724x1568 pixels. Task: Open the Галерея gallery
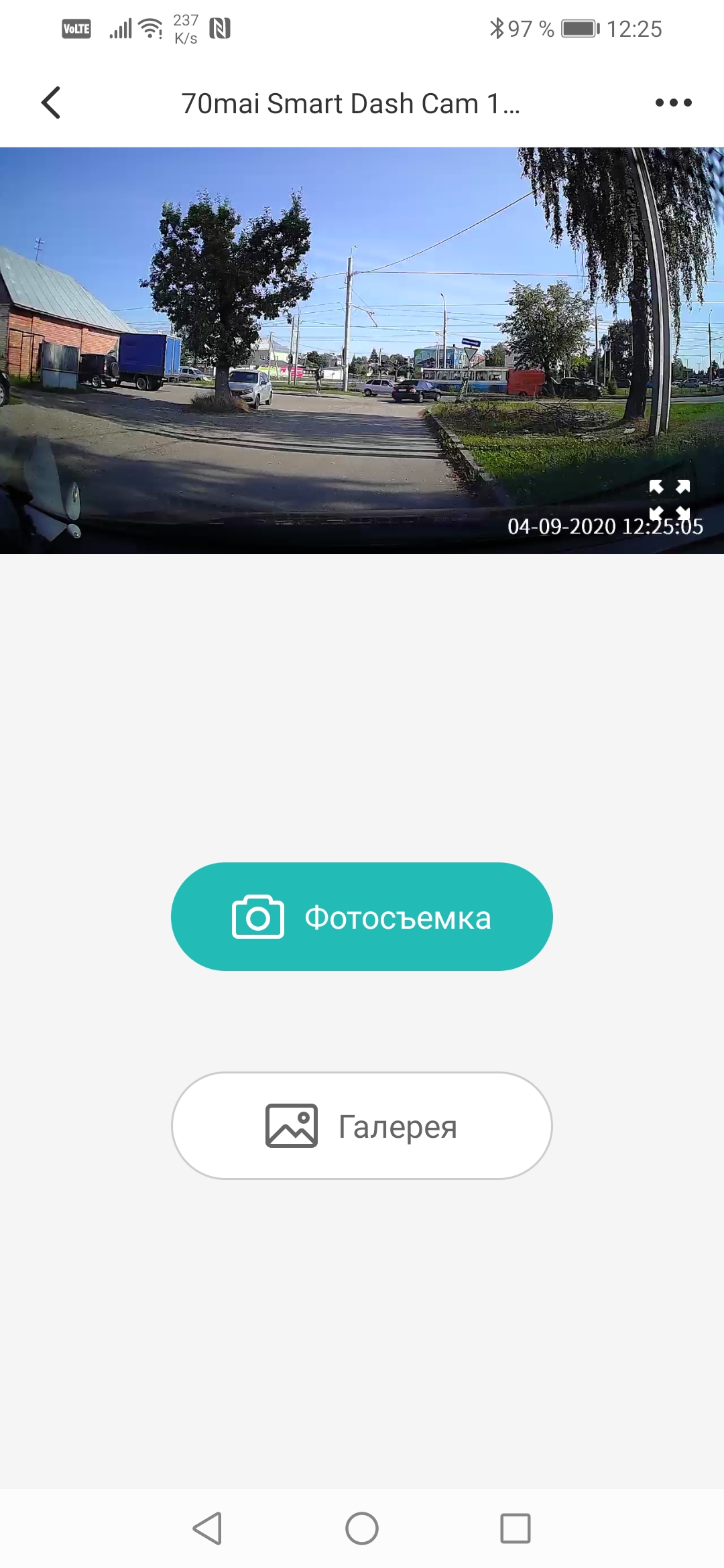coord(362,1126)
